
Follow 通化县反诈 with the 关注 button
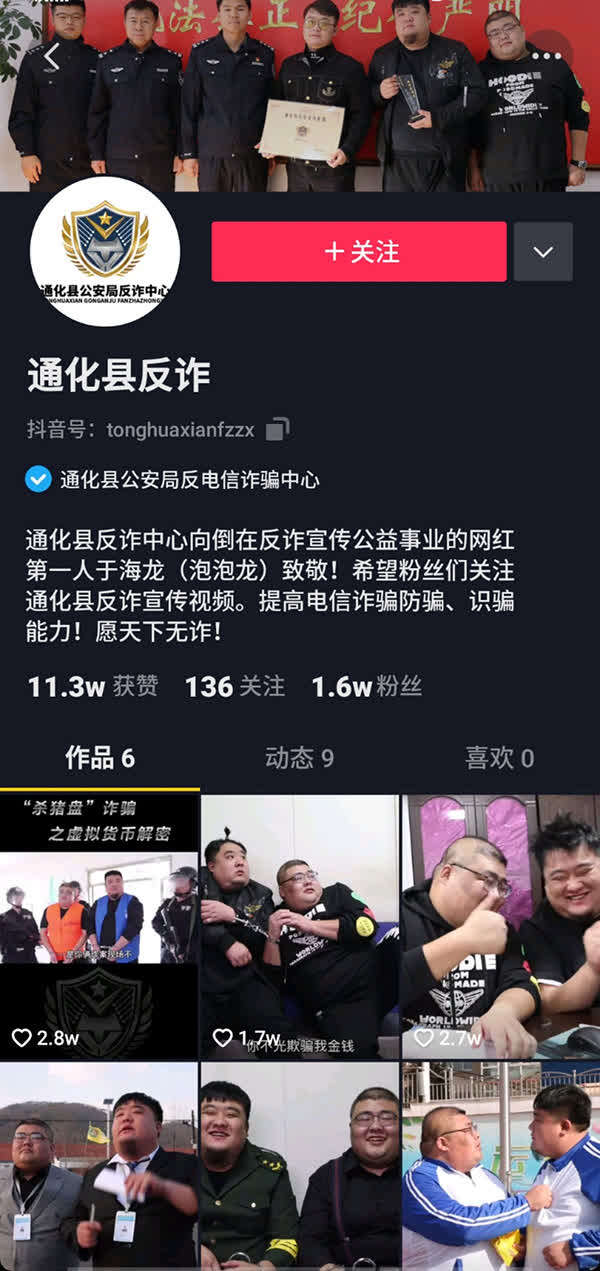point(359,251)
